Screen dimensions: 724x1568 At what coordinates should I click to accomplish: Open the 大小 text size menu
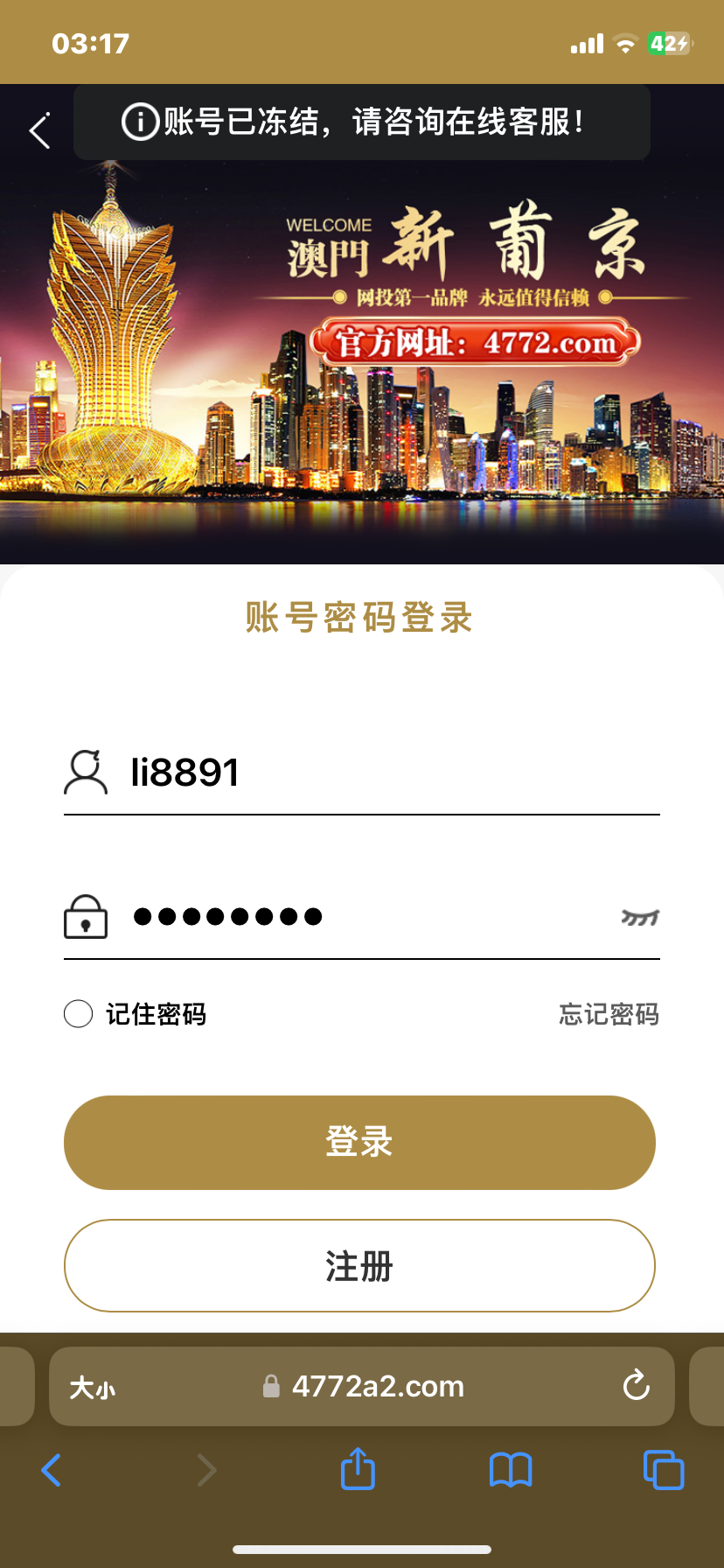[92, 1387]
